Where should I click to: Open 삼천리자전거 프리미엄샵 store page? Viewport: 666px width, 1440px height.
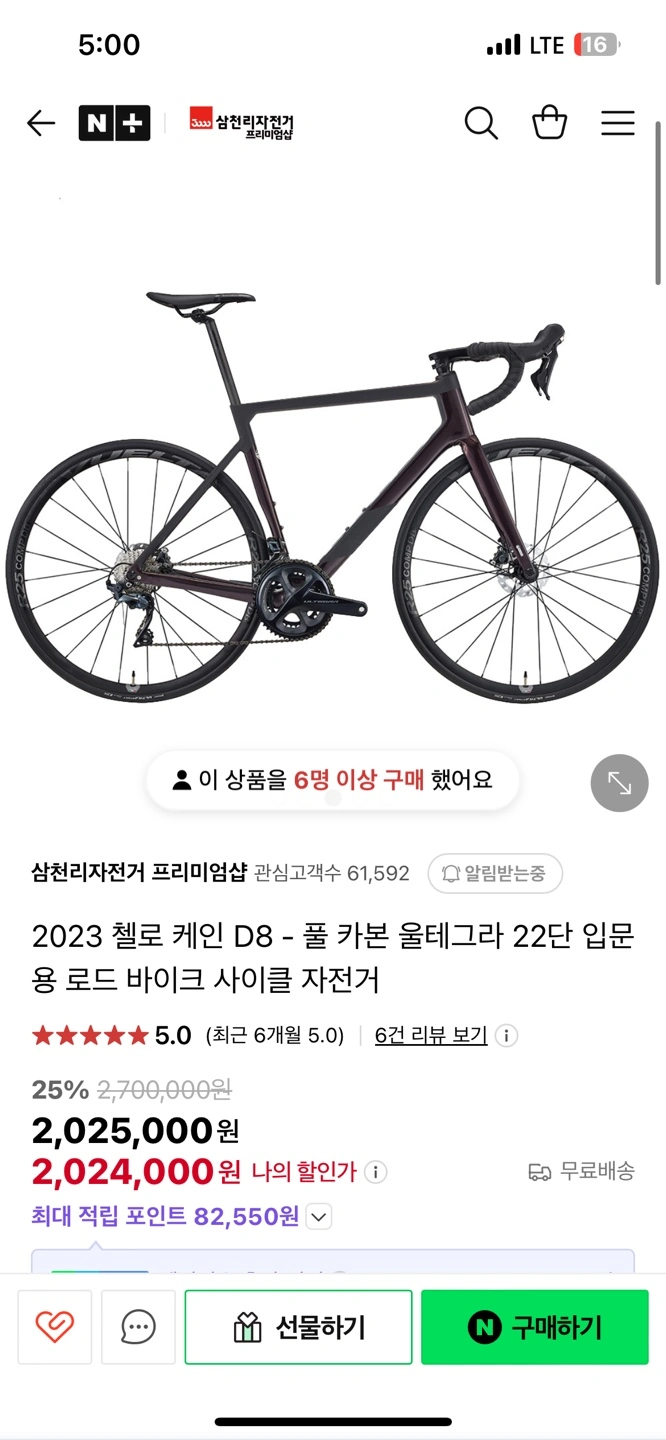(x=139, y=873)
